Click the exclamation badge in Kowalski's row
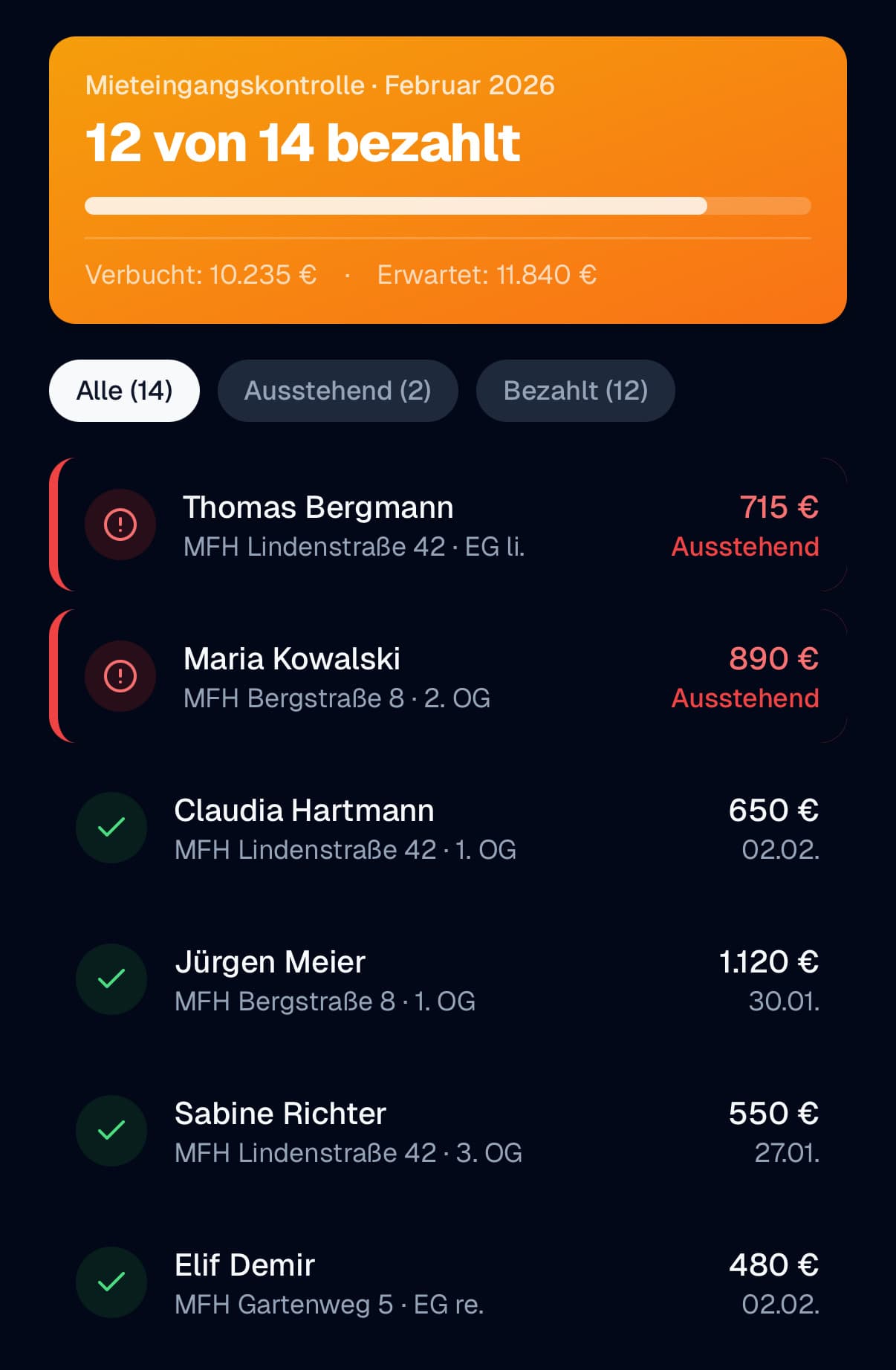The height and width of the screenshot is (1370, 896). click(120, 676)
